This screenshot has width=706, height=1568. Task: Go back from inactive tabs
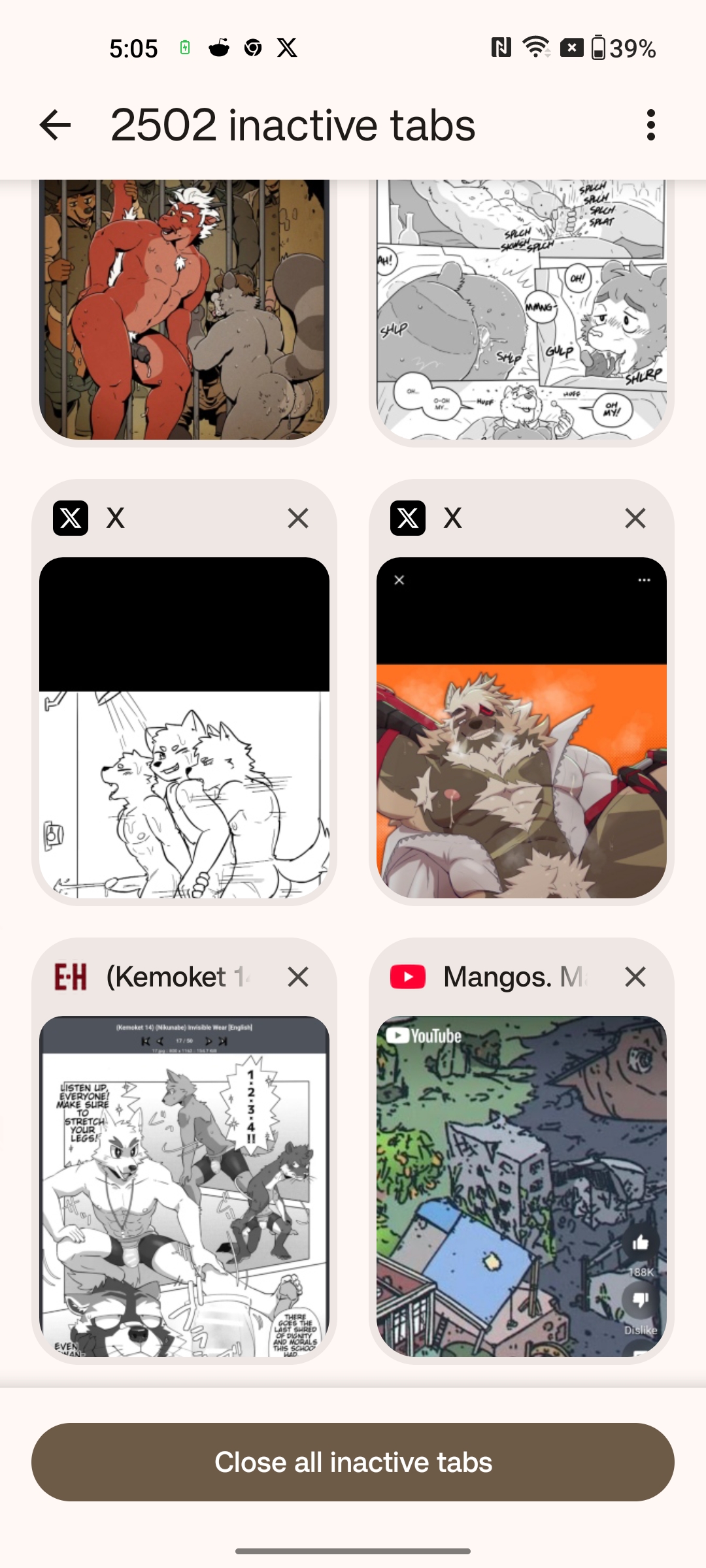(x=55, y=125)
